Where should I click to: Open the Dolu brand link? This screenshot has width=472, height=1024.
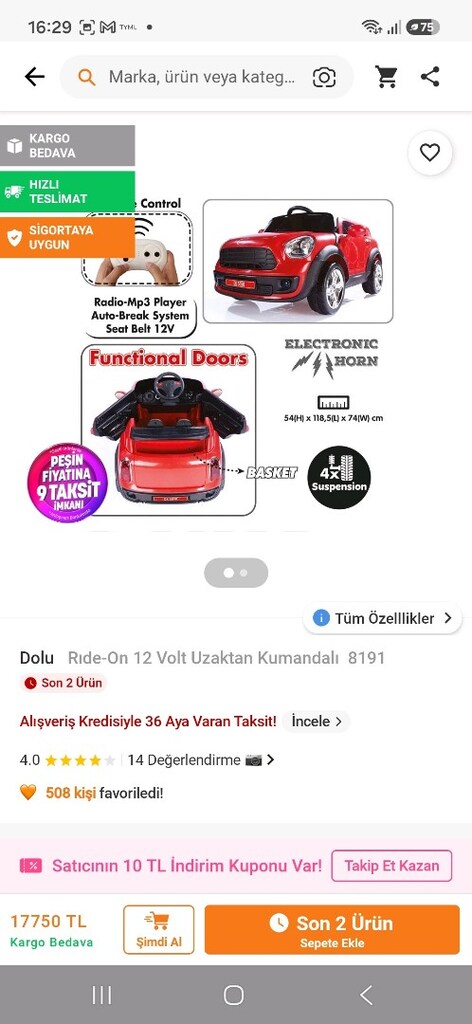[37, 658]
